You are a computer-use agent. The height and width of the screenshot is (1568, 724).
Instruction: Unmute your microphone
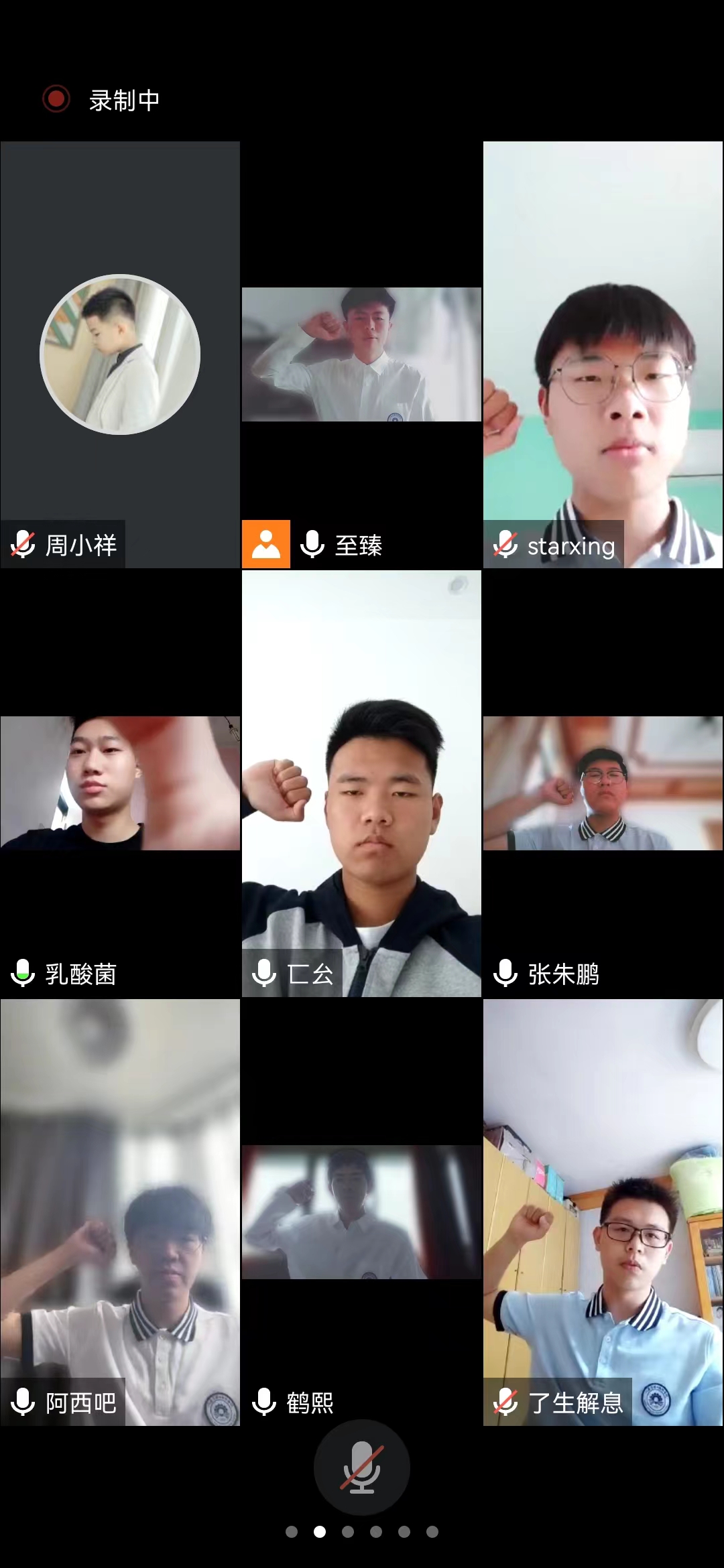(361, 1467)
